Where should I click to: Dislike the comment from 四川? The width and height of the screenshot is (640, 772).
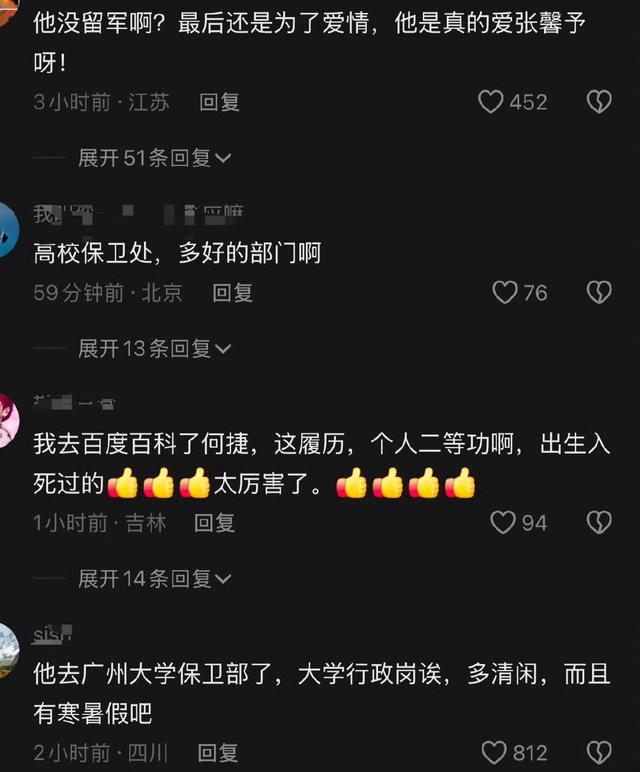point(599,752)
